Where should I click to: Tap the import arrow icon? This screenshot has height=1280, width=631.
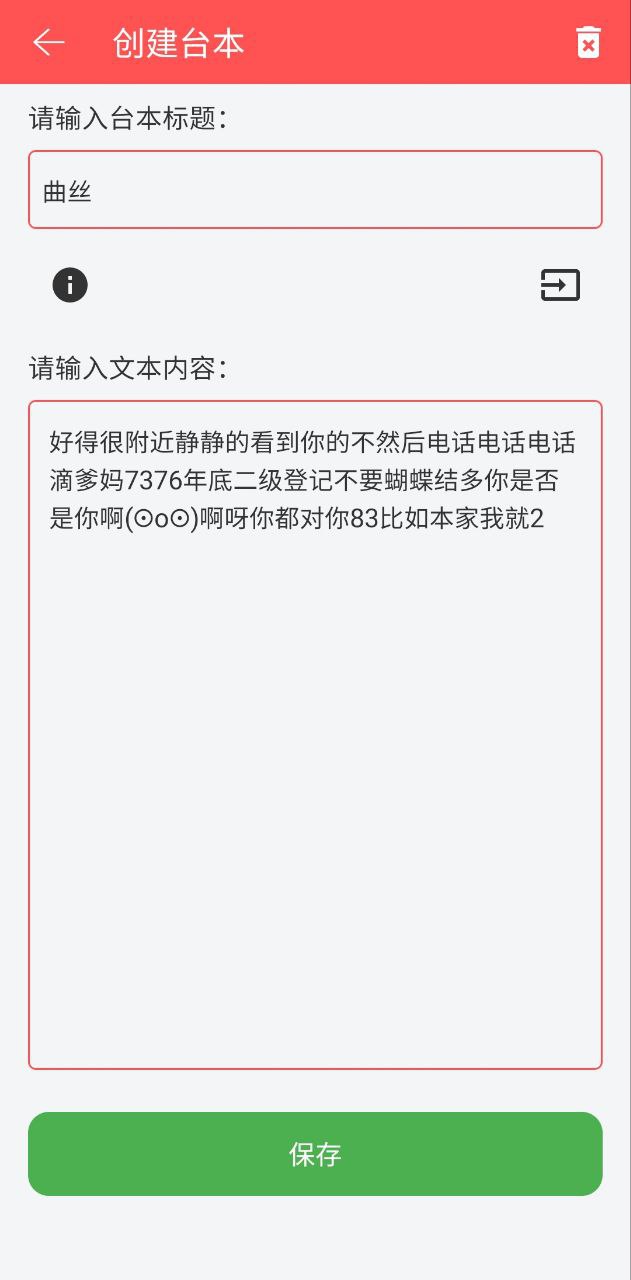point(560,285)
